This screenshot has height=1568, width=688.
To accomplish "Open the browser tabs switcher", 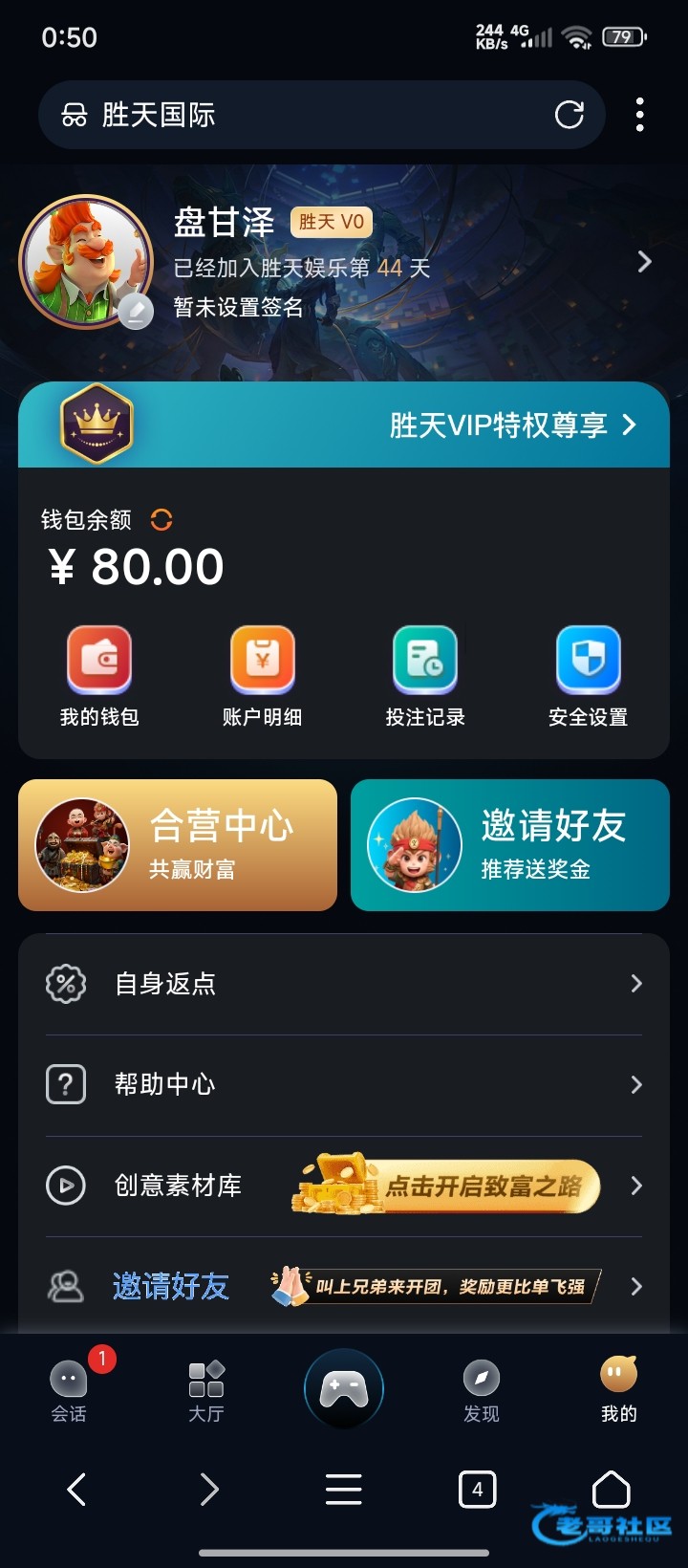I will 477,1489.
